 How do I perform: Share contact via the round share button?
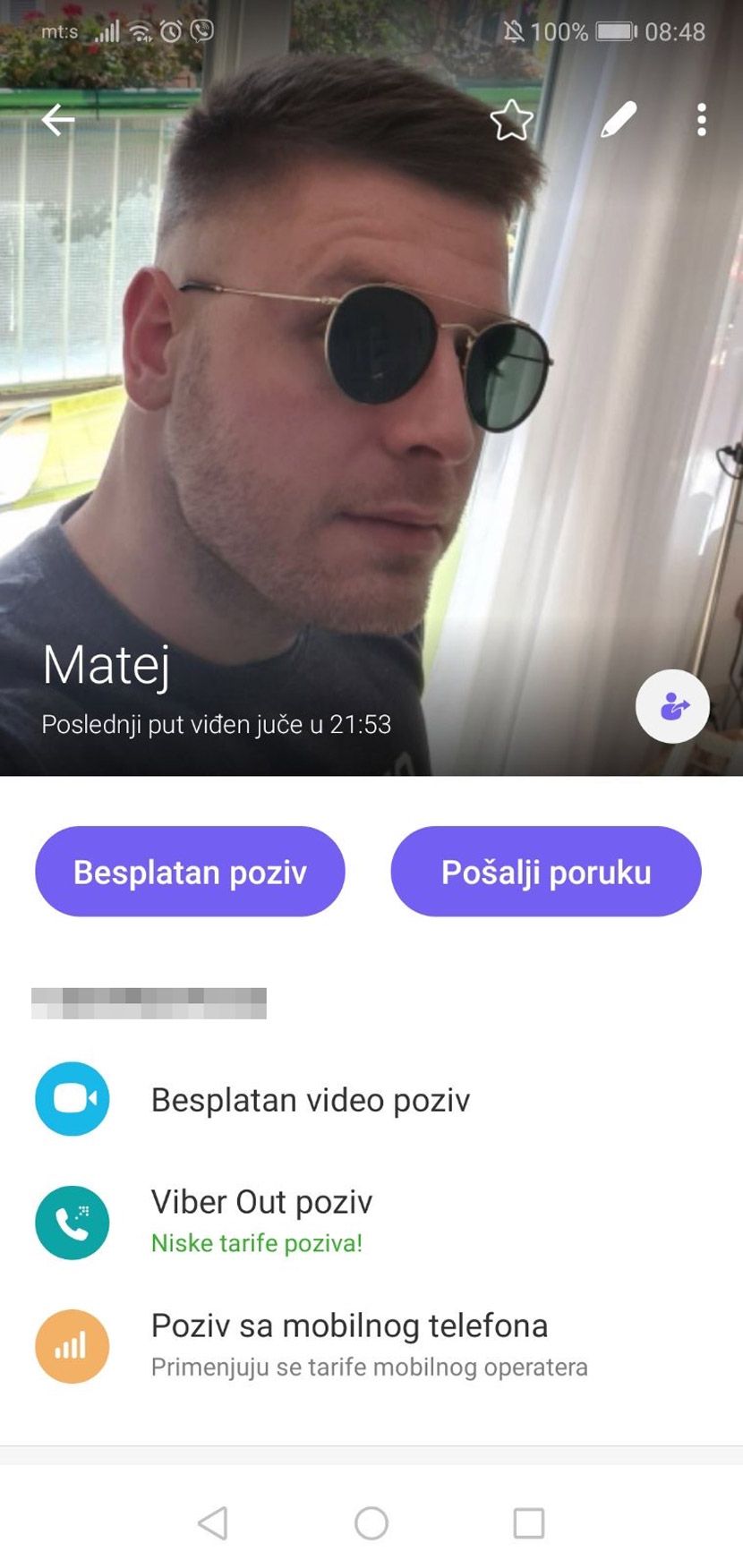click(x=672, y=706)
